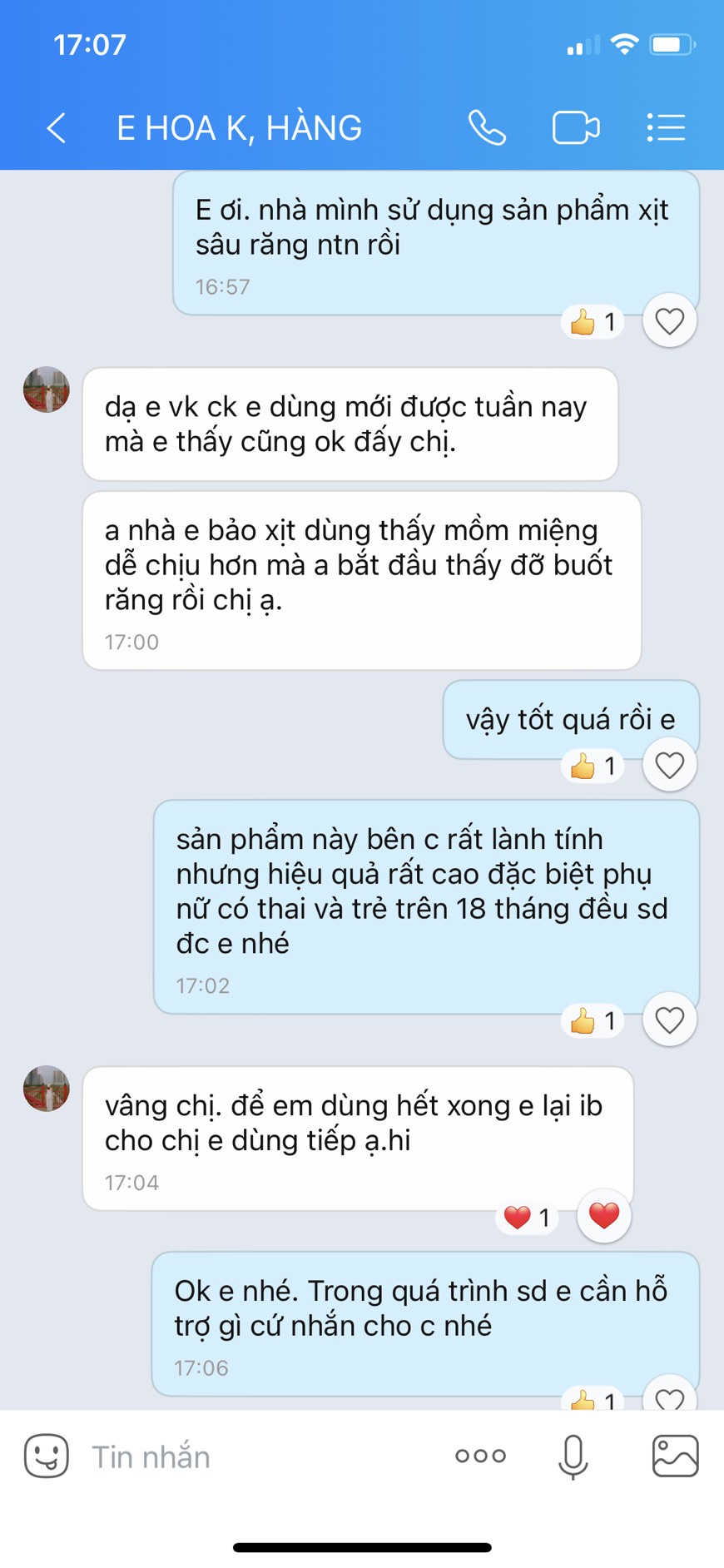Open the sticker and emoji picker
This screenshot has width=724, height=1568.
47,1456
